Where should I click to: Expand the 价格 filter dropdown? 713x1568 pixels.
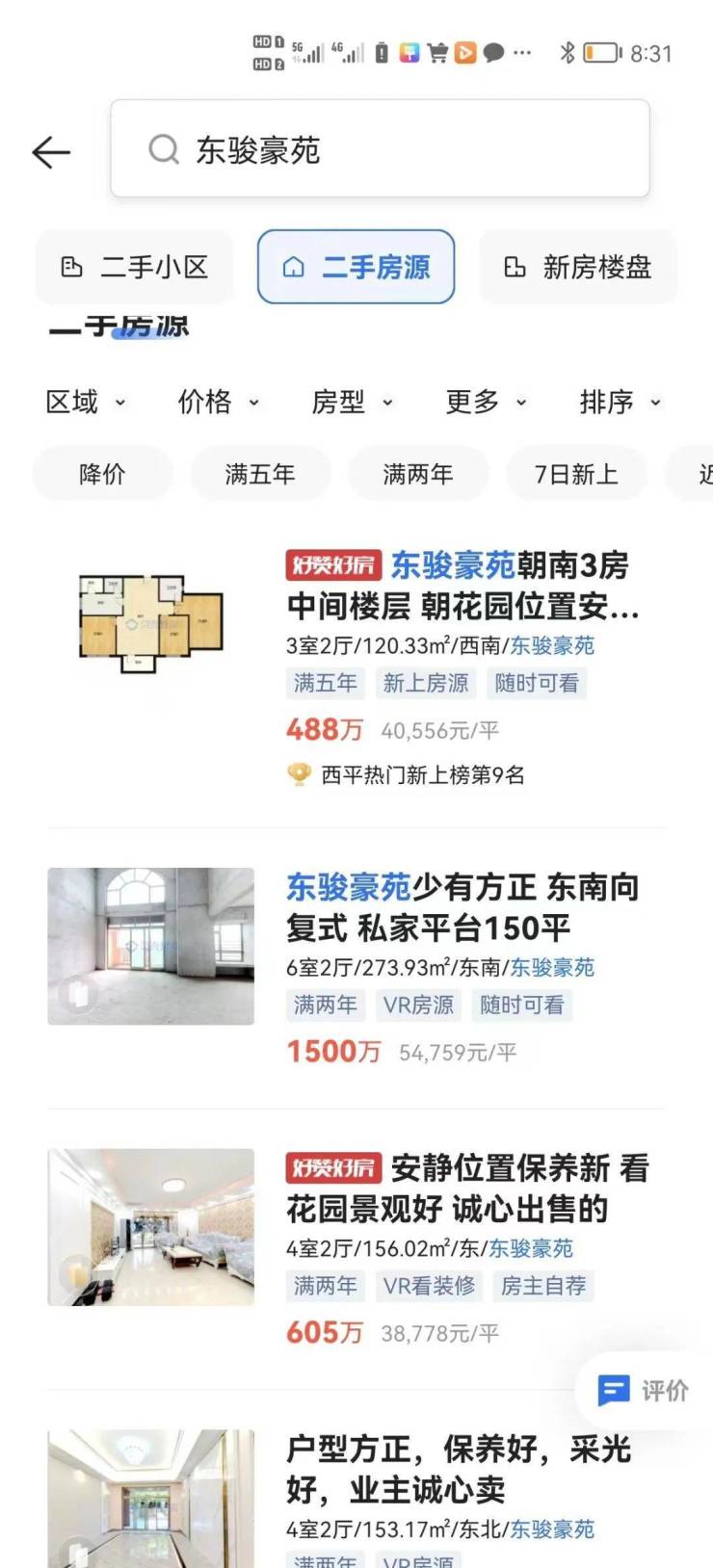coord(218,402)
